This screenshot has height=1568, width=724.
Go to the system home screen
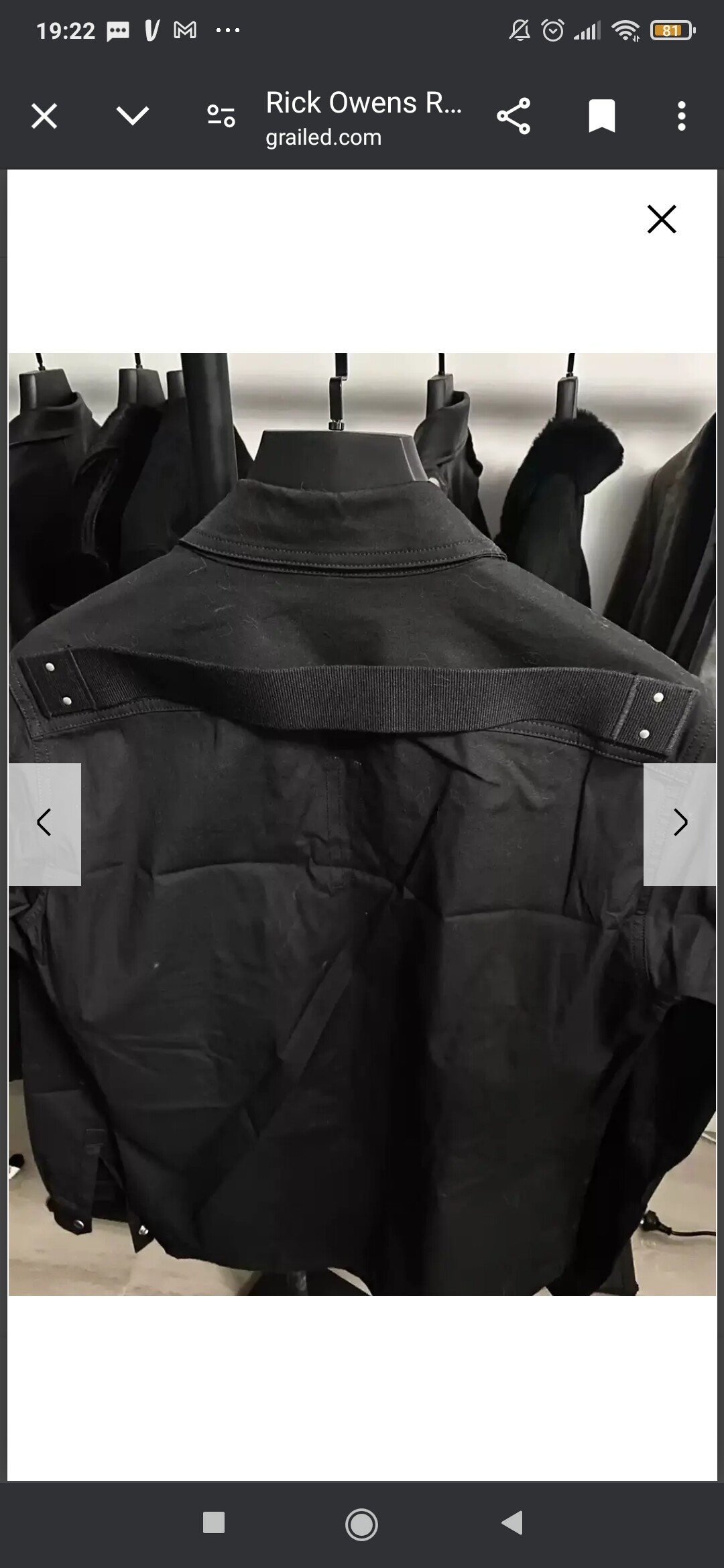pyautogui.click(x=361, y=1524)
